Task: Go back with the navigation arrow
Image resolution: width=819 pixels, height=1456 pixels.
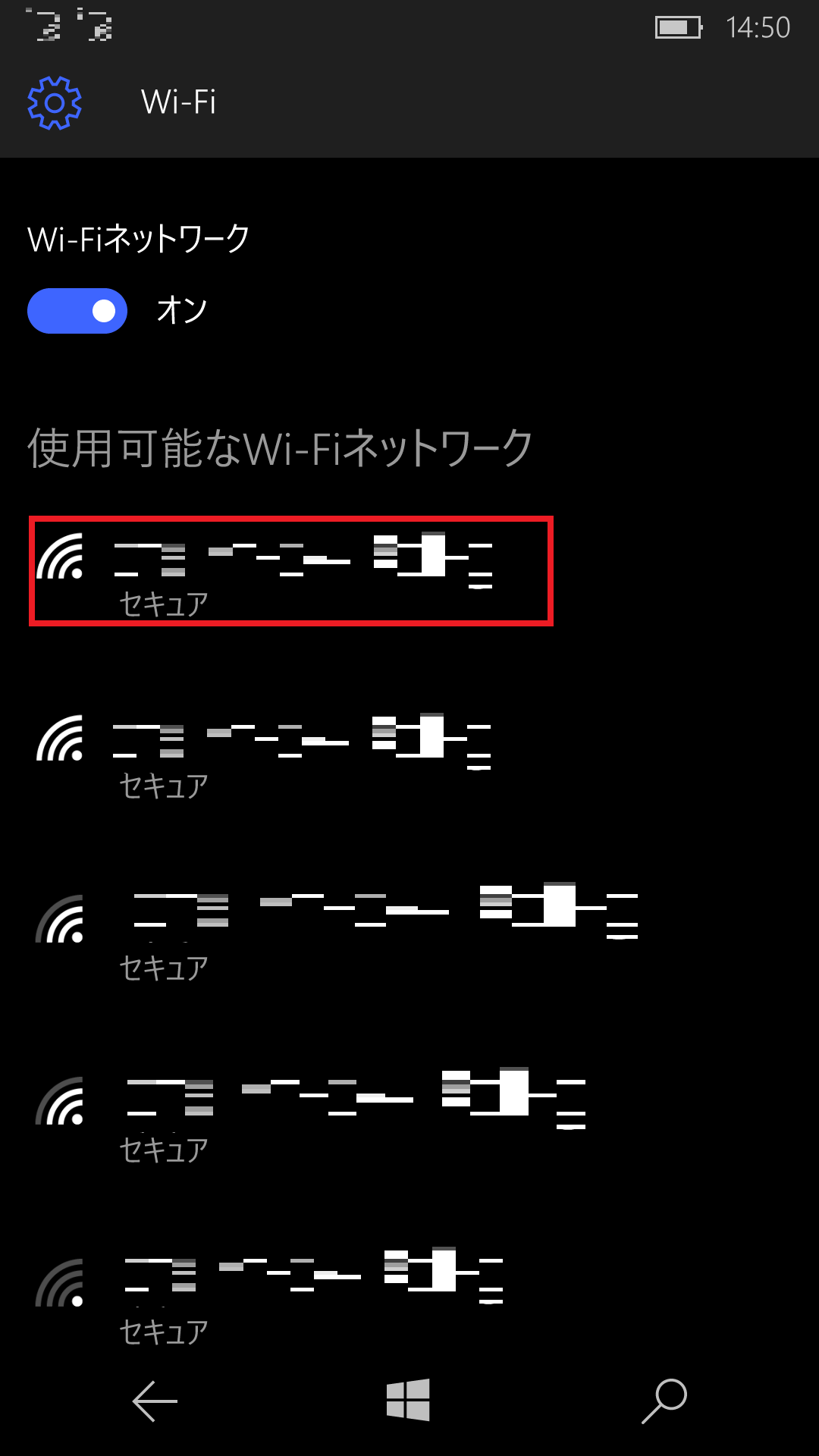Action: coord(155,1401)
